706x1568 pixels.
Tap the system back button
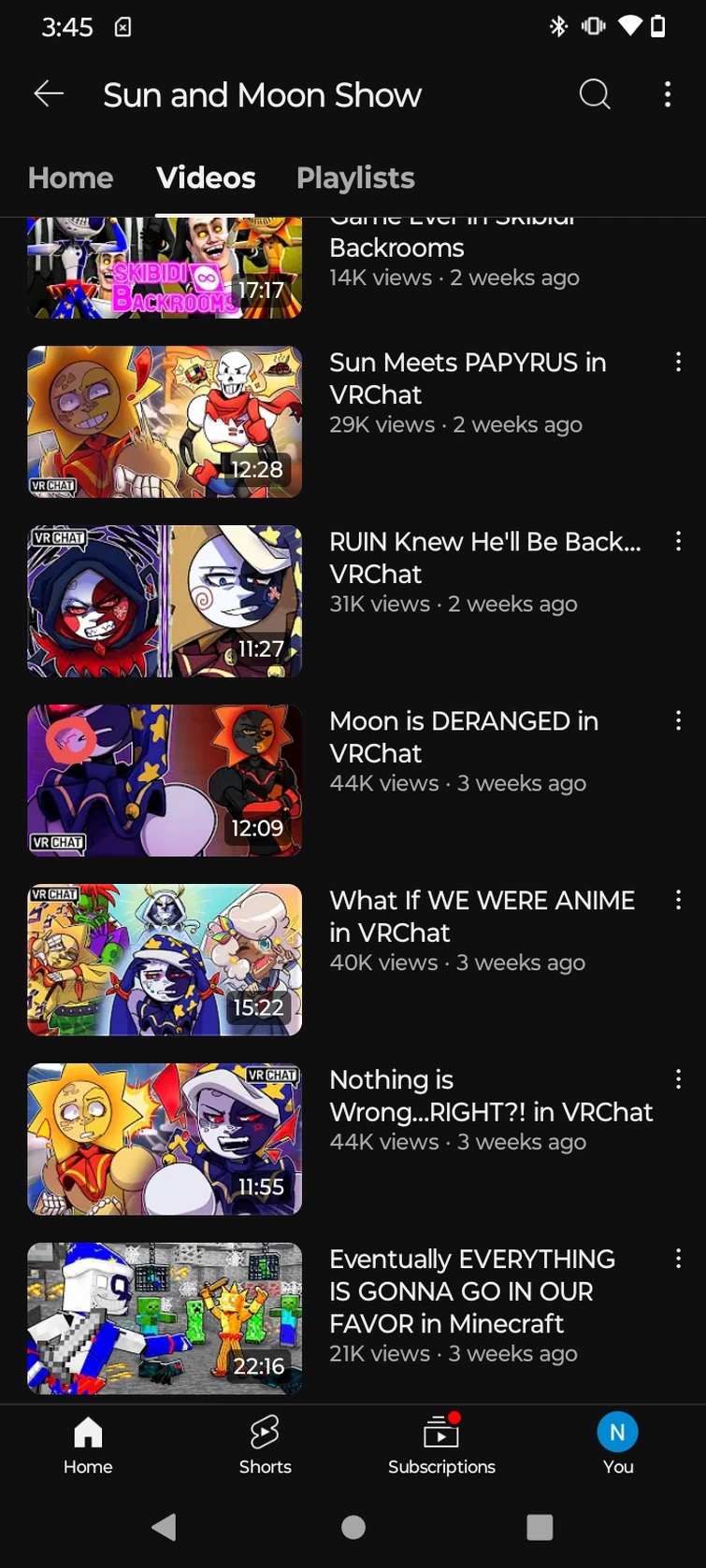pos(165,1527)
